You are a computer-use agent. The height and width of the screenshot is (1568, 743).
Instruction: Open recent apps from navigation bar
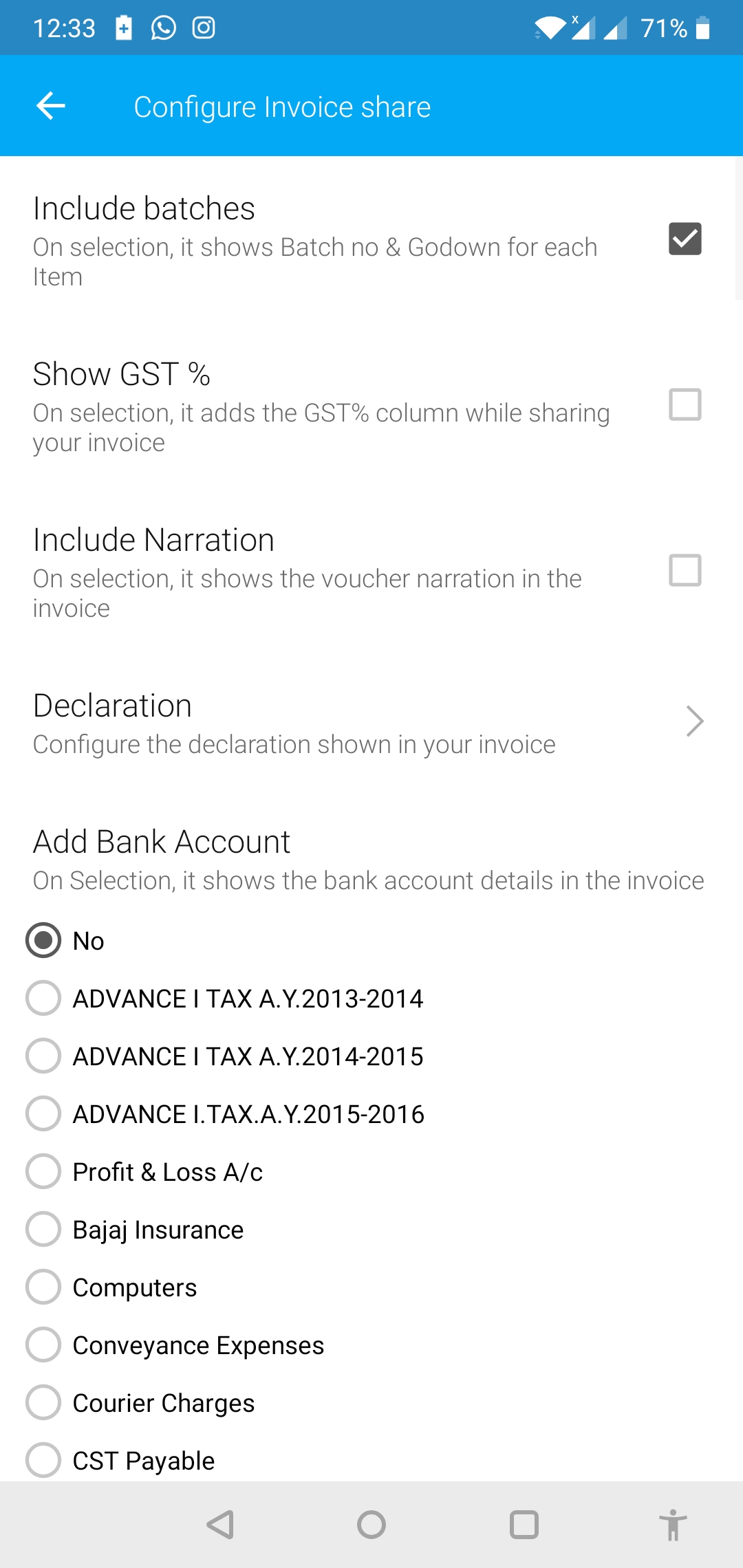coord(524,1525)
